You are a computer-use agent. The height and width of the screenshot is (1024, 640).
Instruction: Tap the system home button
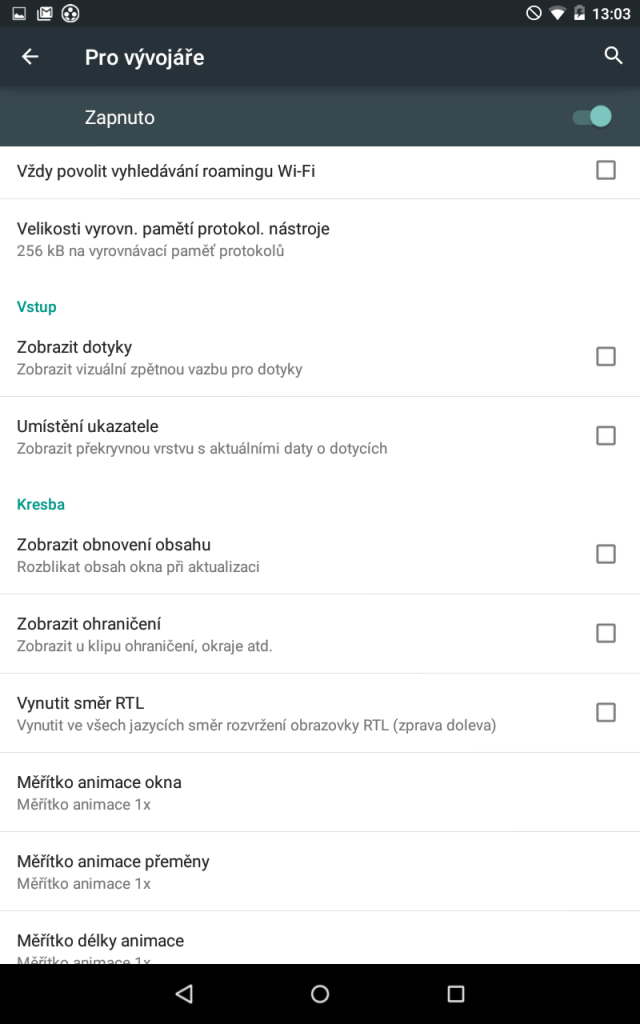point(320,994)
